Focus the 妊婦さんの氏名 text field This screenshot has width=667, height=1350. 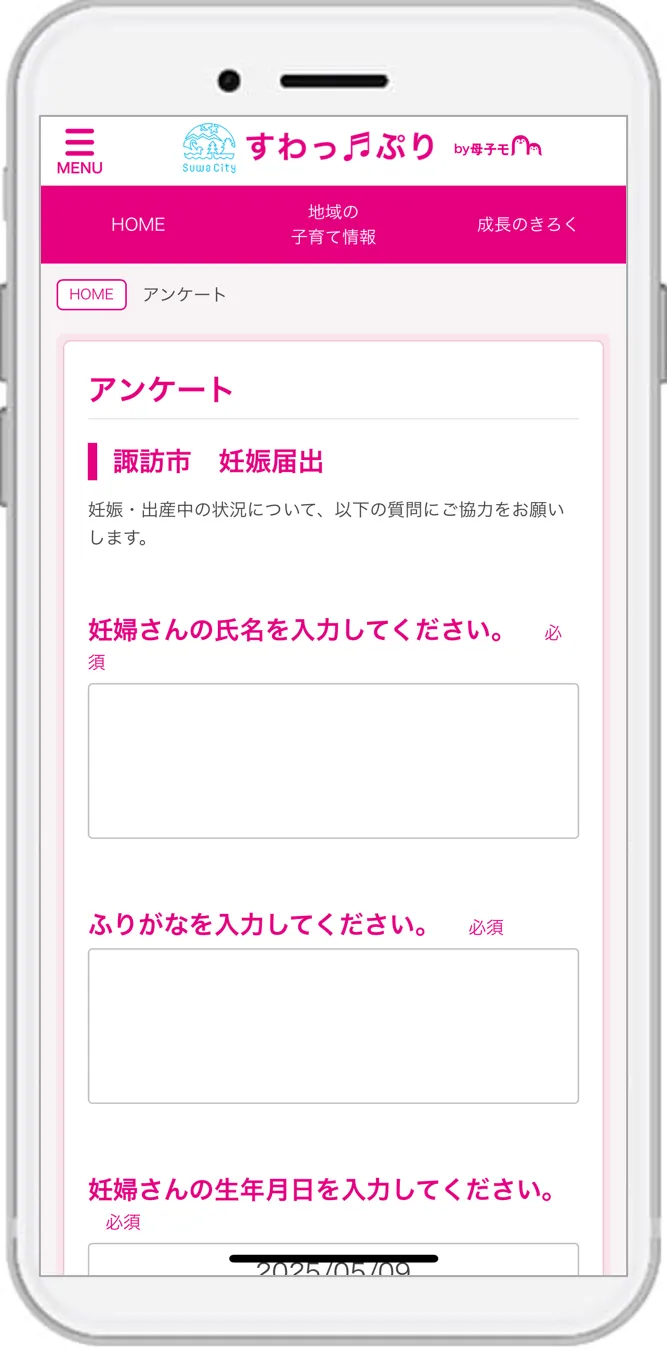[333, 761]
